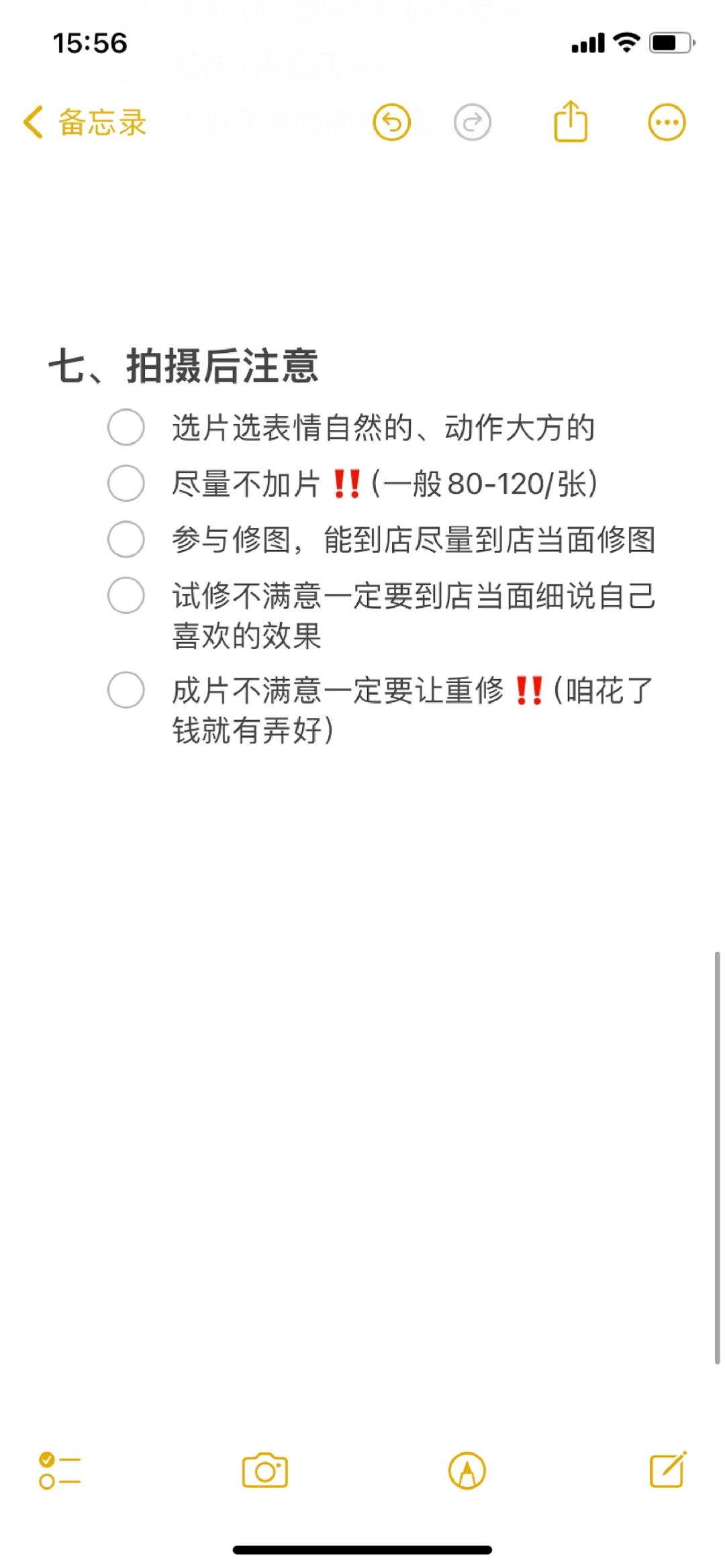Screen dimensions: 725x1568
Task: Open the markup pen tool
Action: 467,1471
